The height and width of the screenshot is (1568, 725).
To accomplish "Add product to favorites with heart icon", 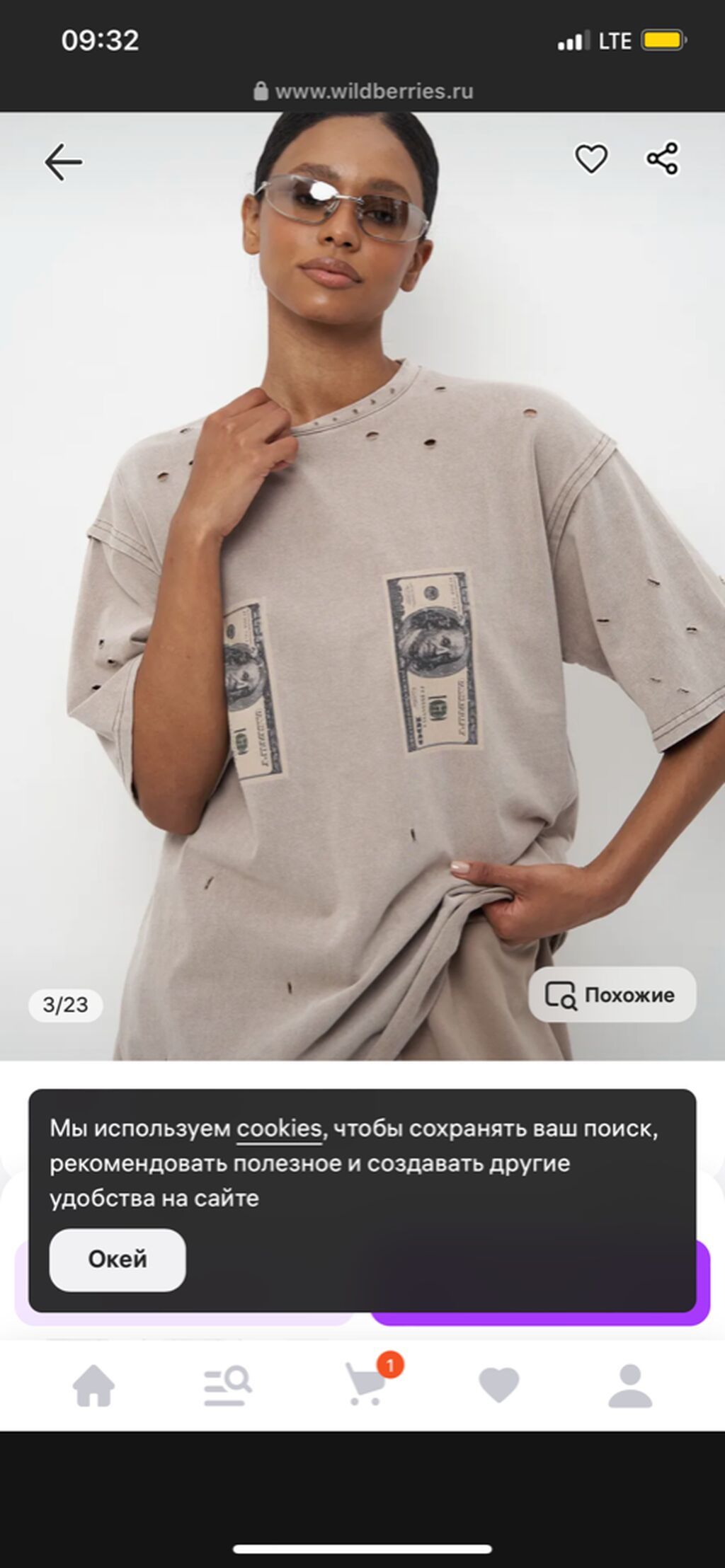I will (590, 158).
